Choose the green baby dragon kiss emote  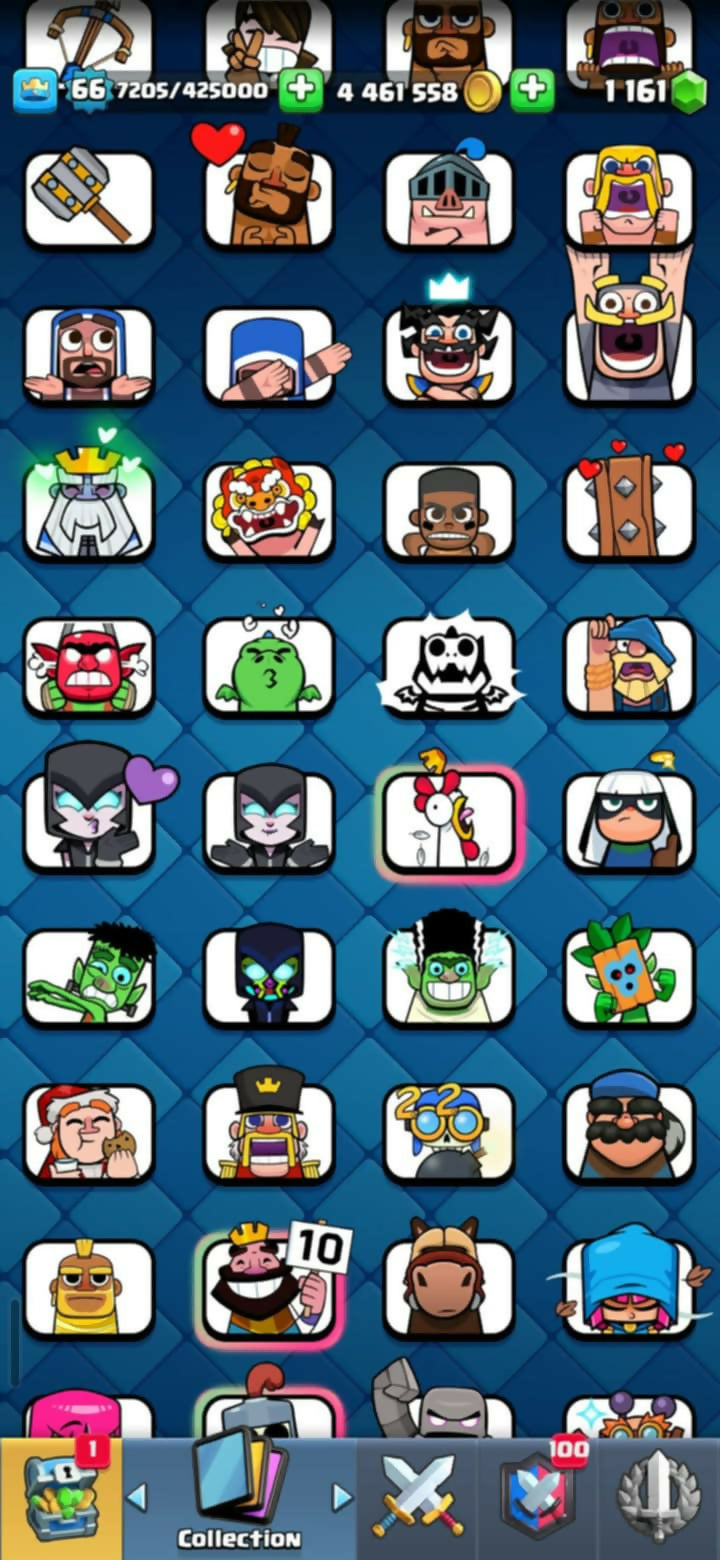[268, 665]
